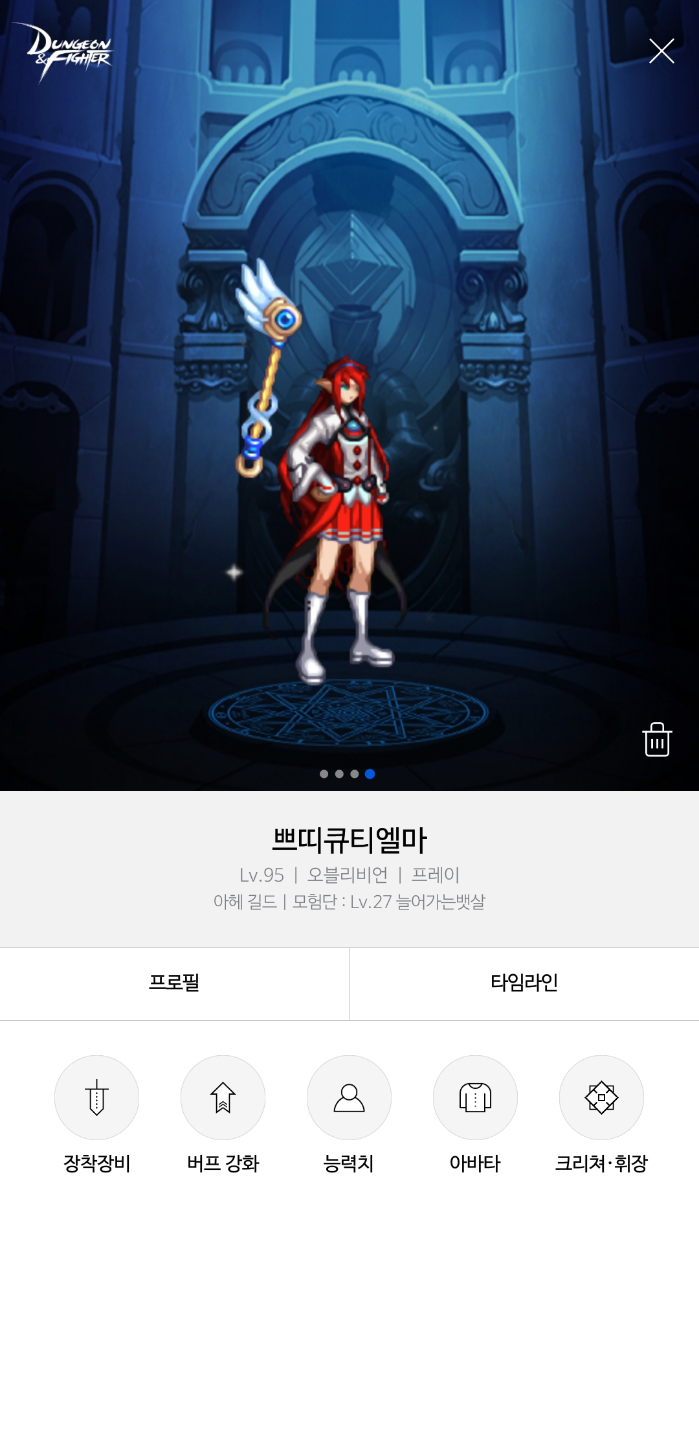Open 크리쳐·휘장 section
Image resolution: width=699 pixels, height=1438 pixels.
click(601, 1098)
